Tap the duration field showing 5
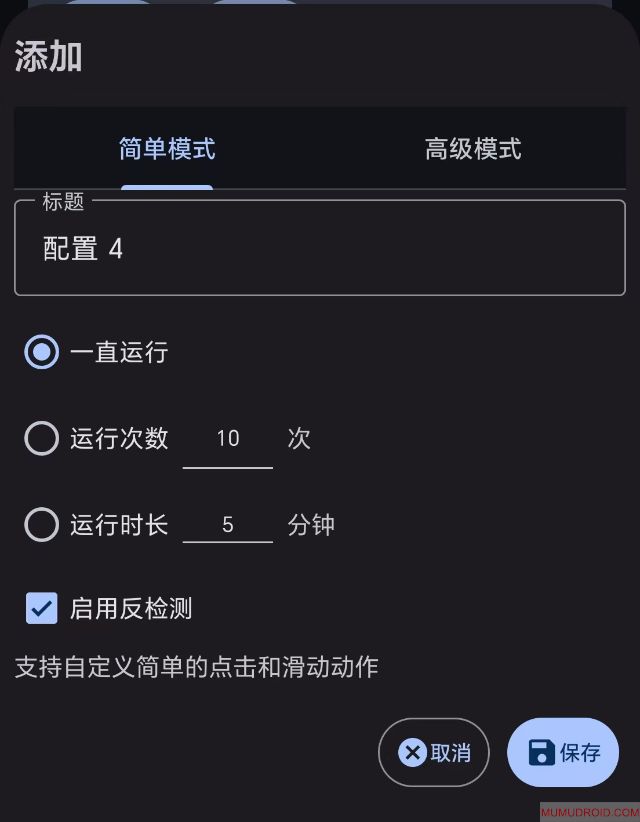Image resolution: width=640 pixels, height=822 pixels. 228,526
